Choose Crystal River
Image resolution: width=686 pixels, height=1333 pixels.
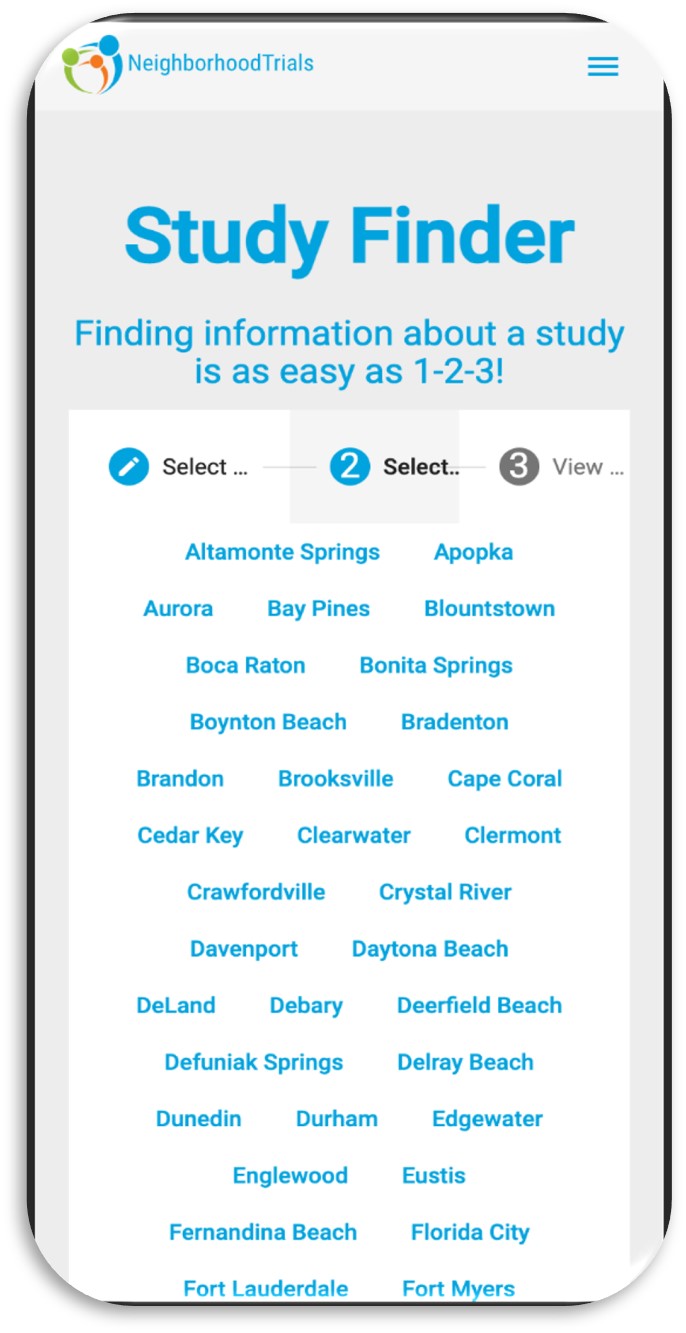tap(445, 892)
